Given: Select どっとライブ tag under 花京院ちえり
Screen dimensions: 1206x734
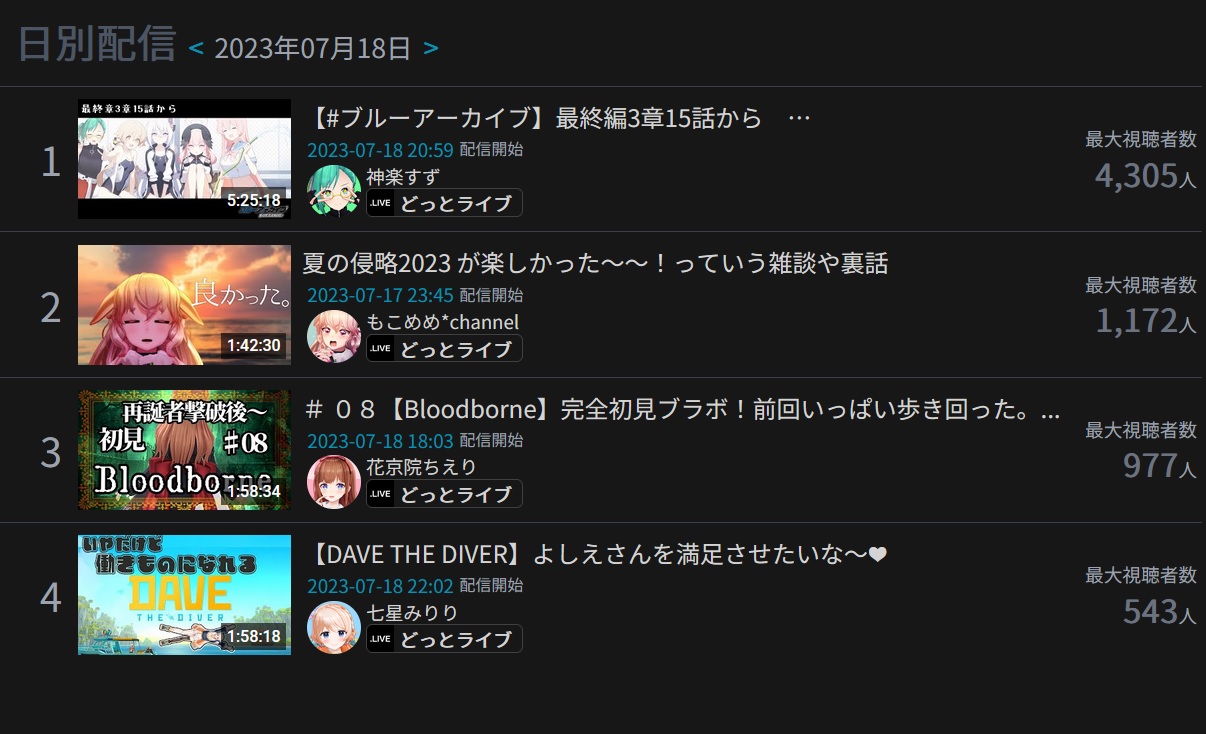Looking at the screenshot, I should tap(444, 494).
